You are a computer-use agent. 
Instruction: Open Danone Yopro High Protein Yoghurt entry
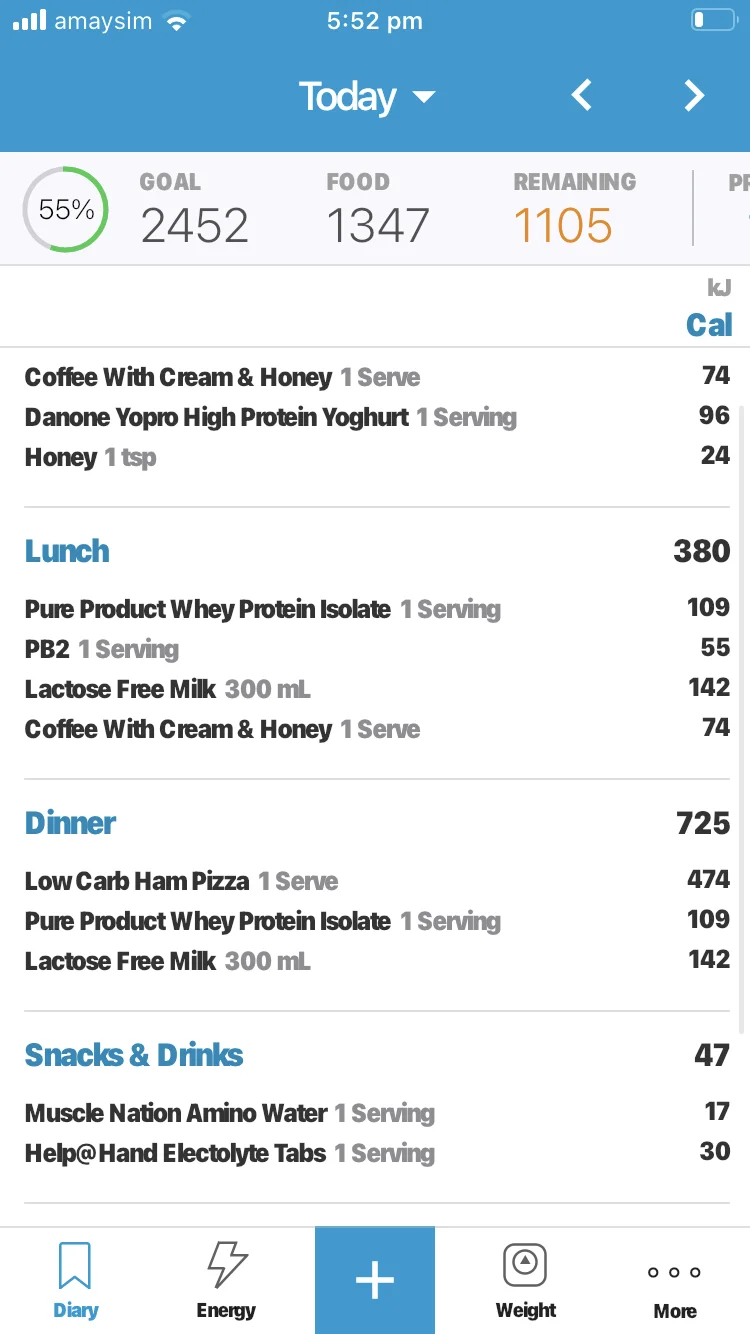(270, 417)
